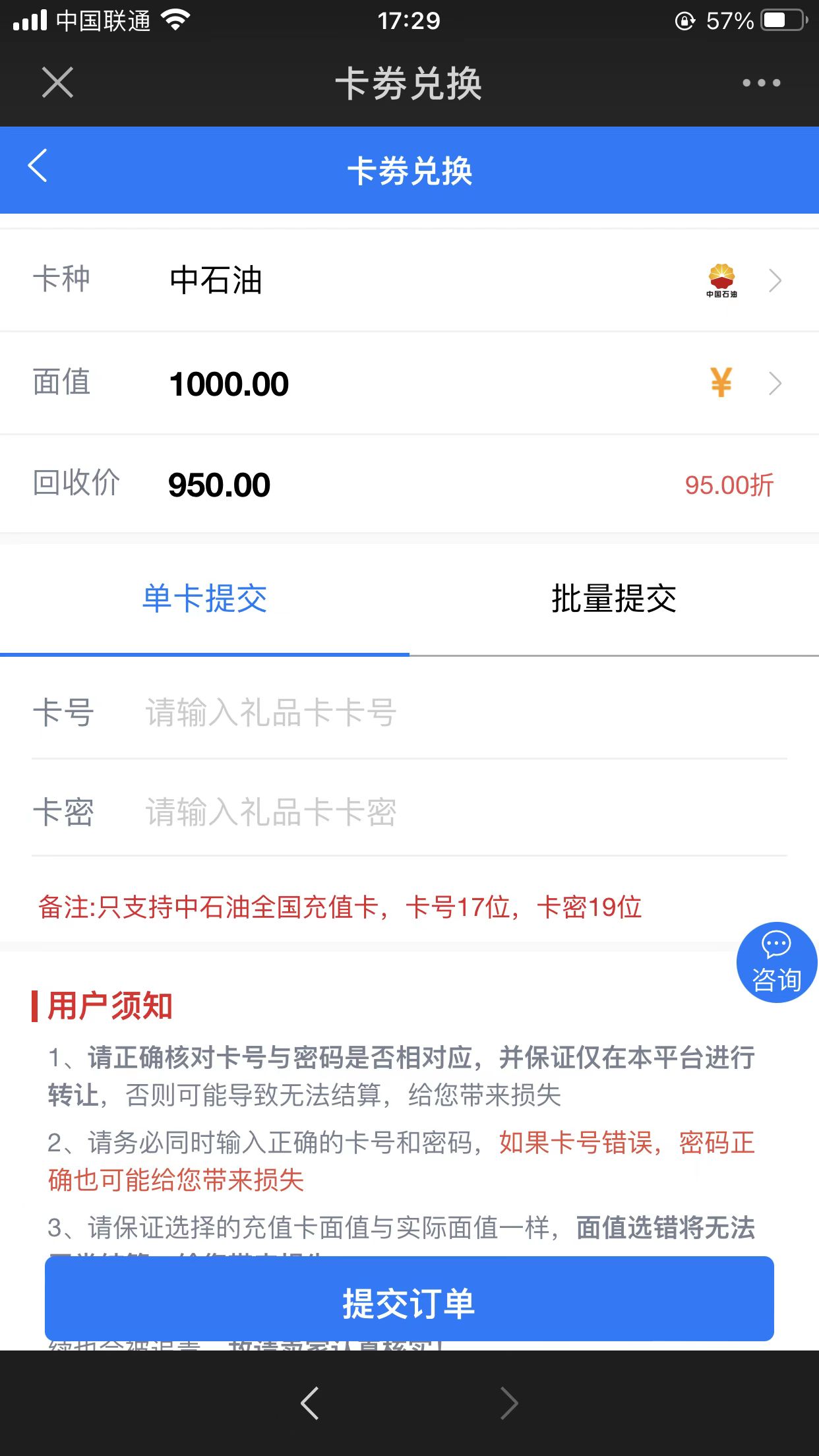Viewport: 819px width, 1456px height.
Task: Tap the Wi-Fi status icon
Action: (175, 20)
